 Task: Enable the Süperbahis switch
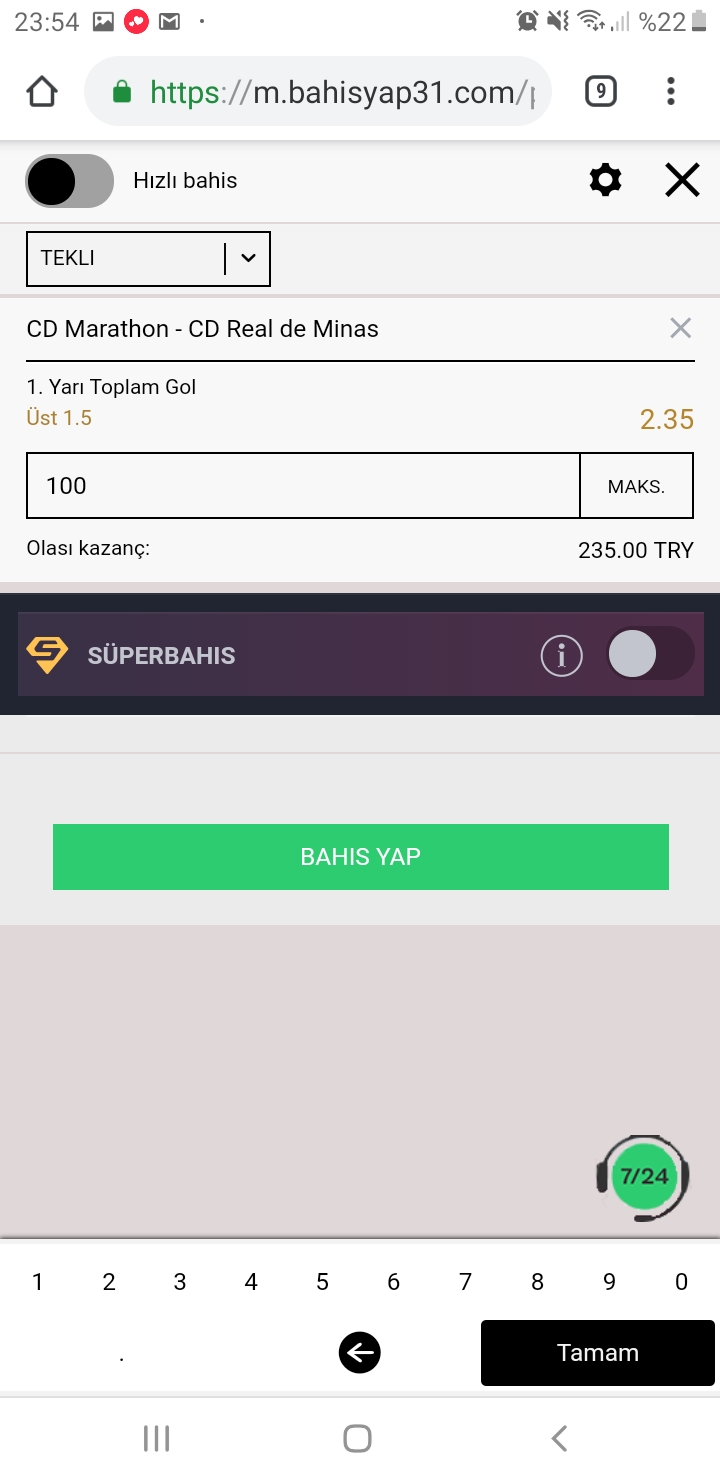click(x=650, y=655)
